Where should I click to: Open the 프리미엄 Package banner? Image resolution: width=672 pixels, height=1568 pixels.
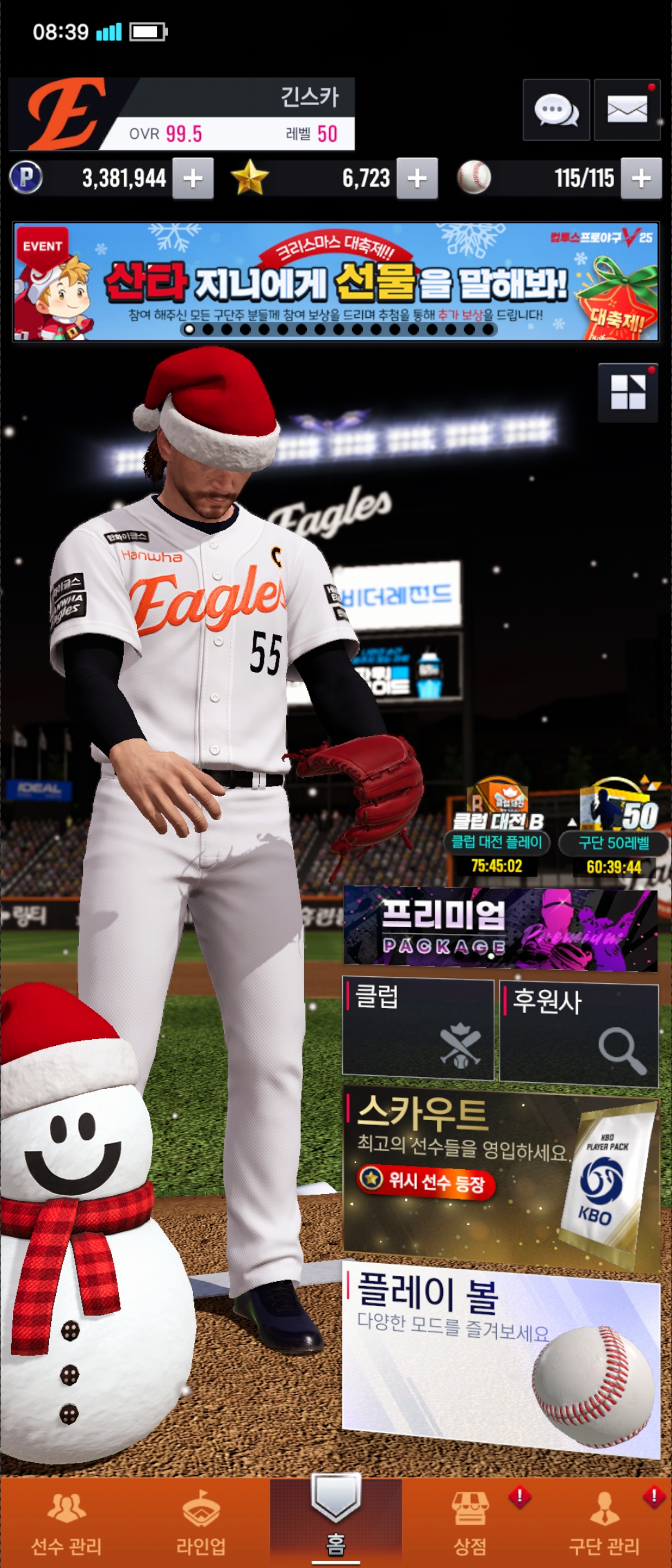pyautogui.click(x=500, y=928)
